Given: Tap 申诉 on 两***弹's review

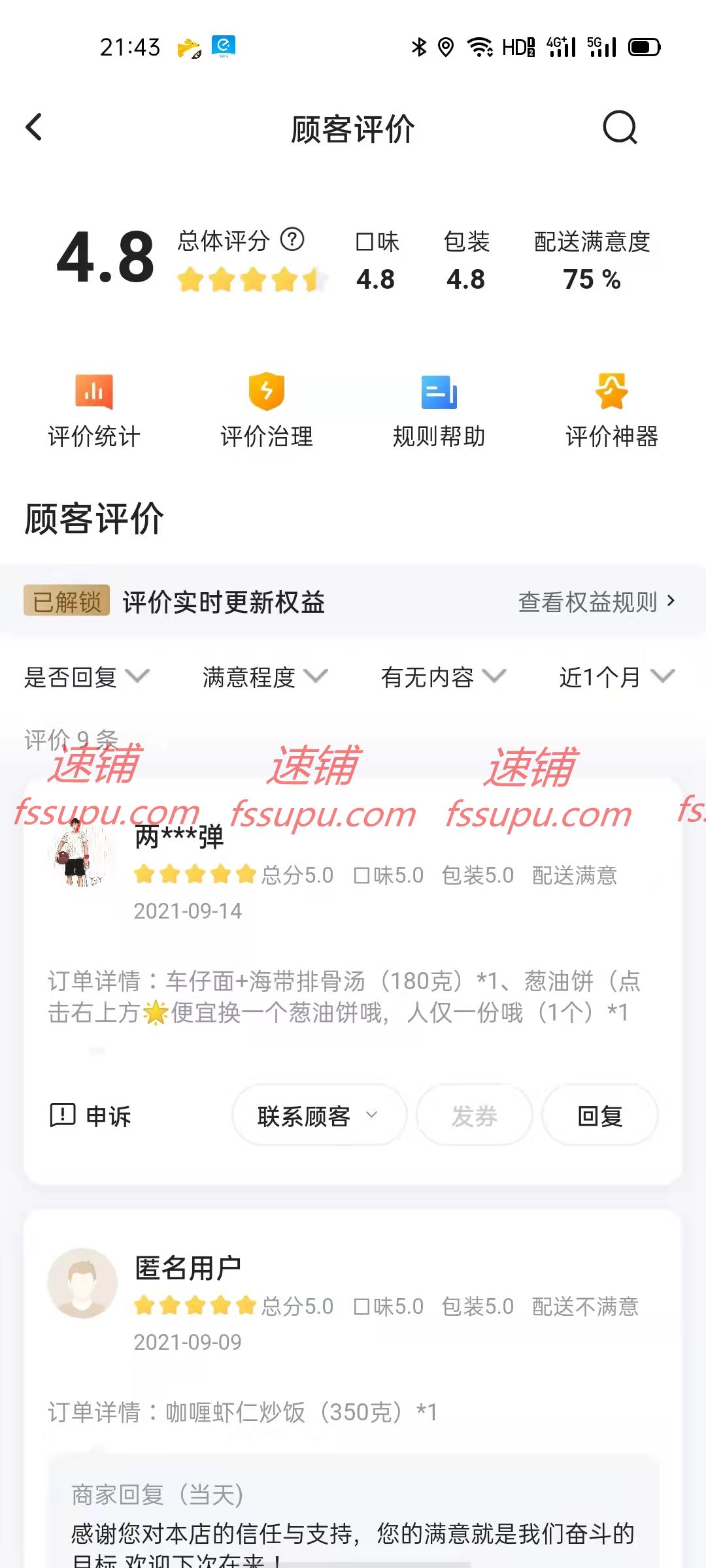Looking at the screenshot, I should click(91, 1115).
